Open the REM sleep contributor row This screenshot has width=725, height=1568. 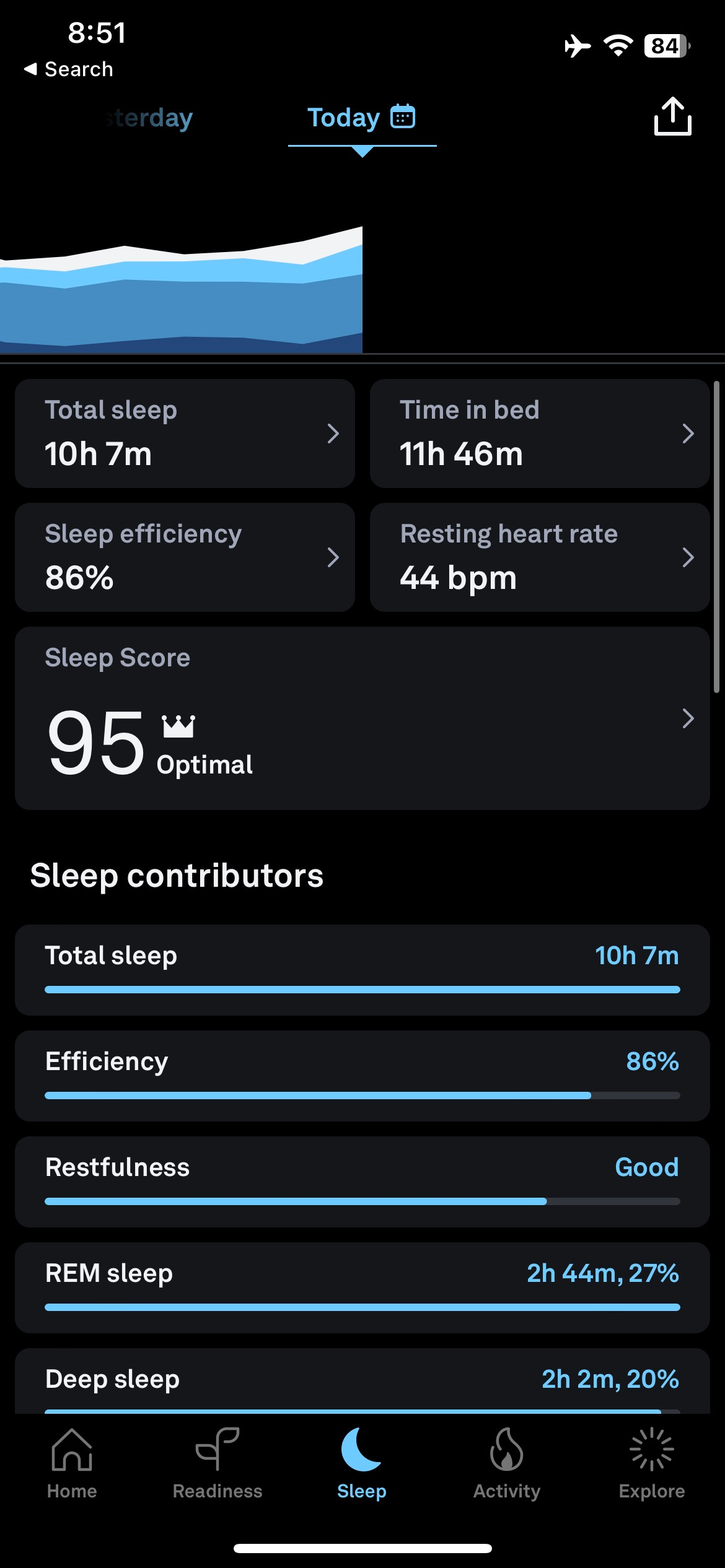[362, 1287]
